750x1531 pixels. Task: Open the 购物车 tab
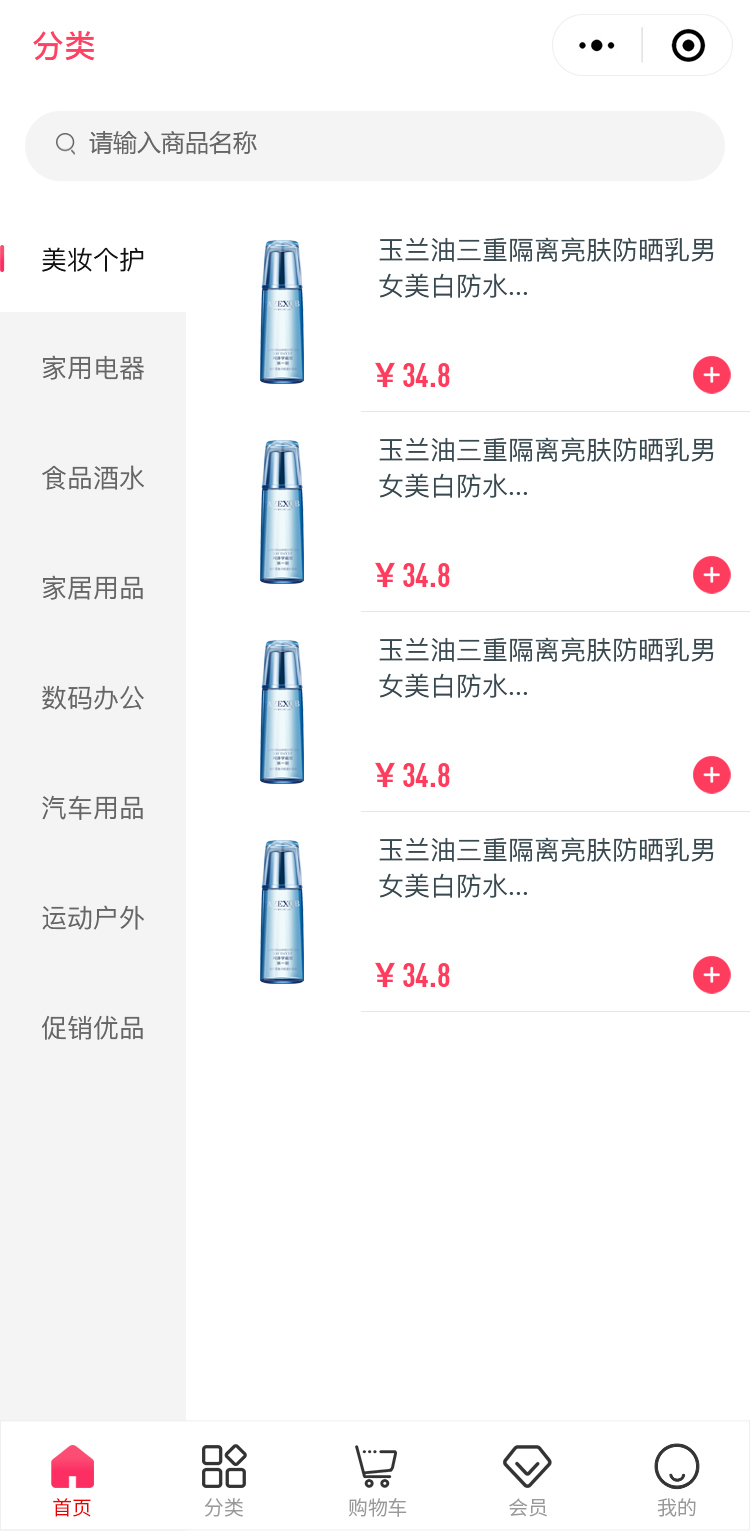pyautogui.click(x=377, y=1480)
